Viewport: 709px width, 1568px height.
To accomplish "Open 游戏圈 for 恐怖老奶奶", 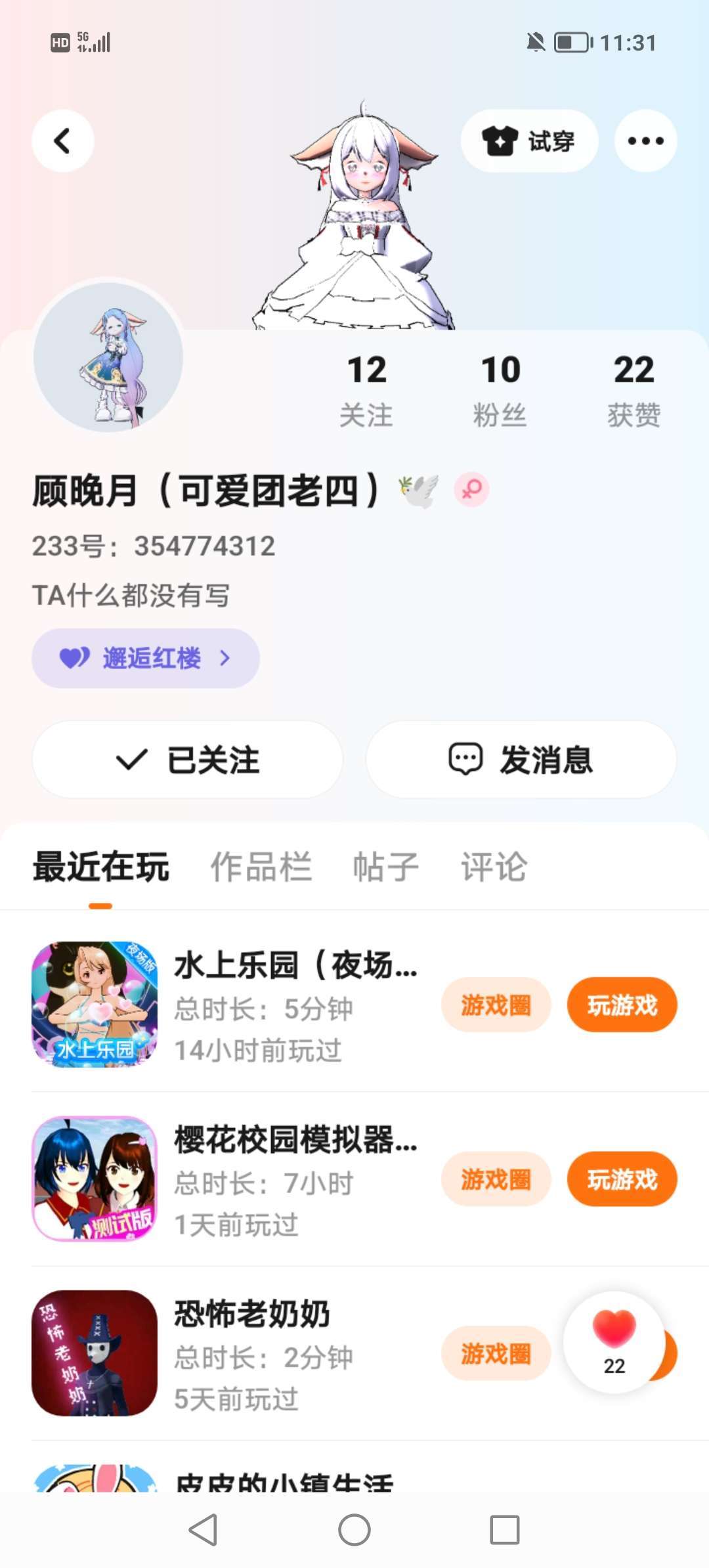I will click(x=496, y=1353).
